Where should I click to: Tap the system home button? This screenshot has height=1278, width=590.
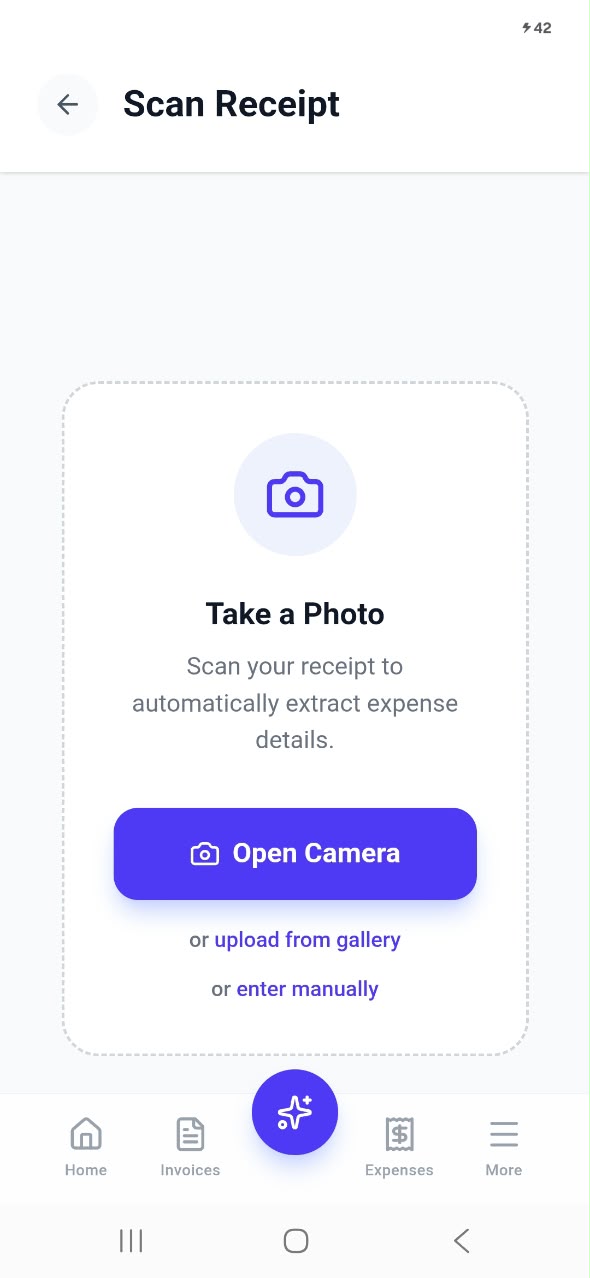[295, 1241]
